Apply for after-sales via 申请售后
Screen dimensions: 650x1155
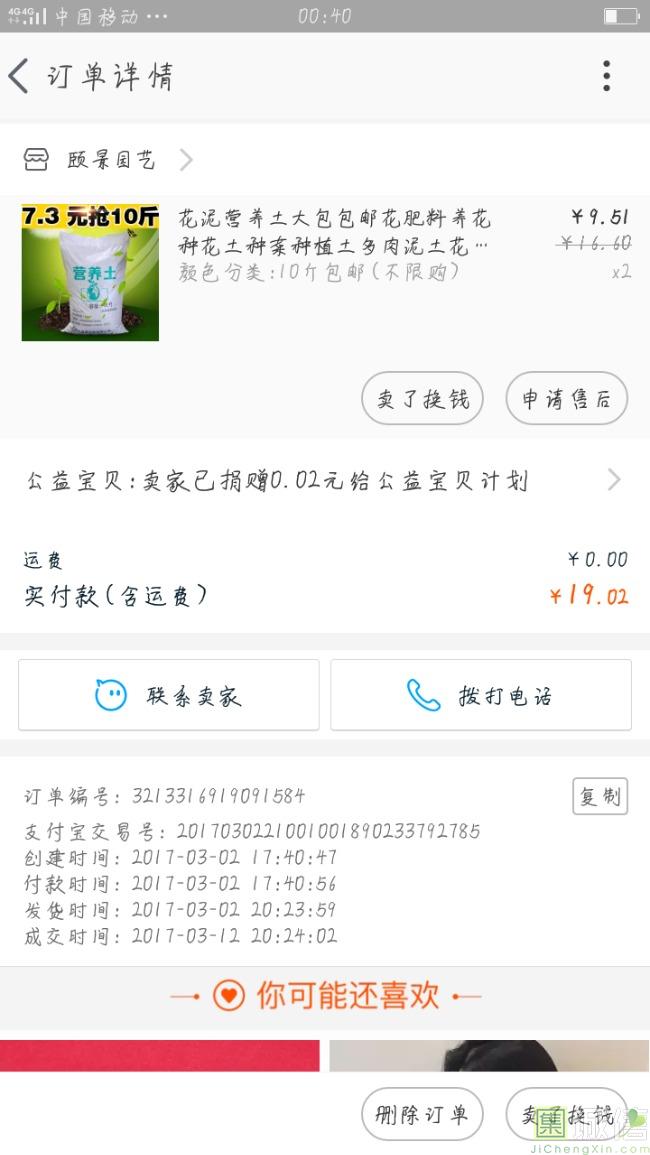[566, 399]
